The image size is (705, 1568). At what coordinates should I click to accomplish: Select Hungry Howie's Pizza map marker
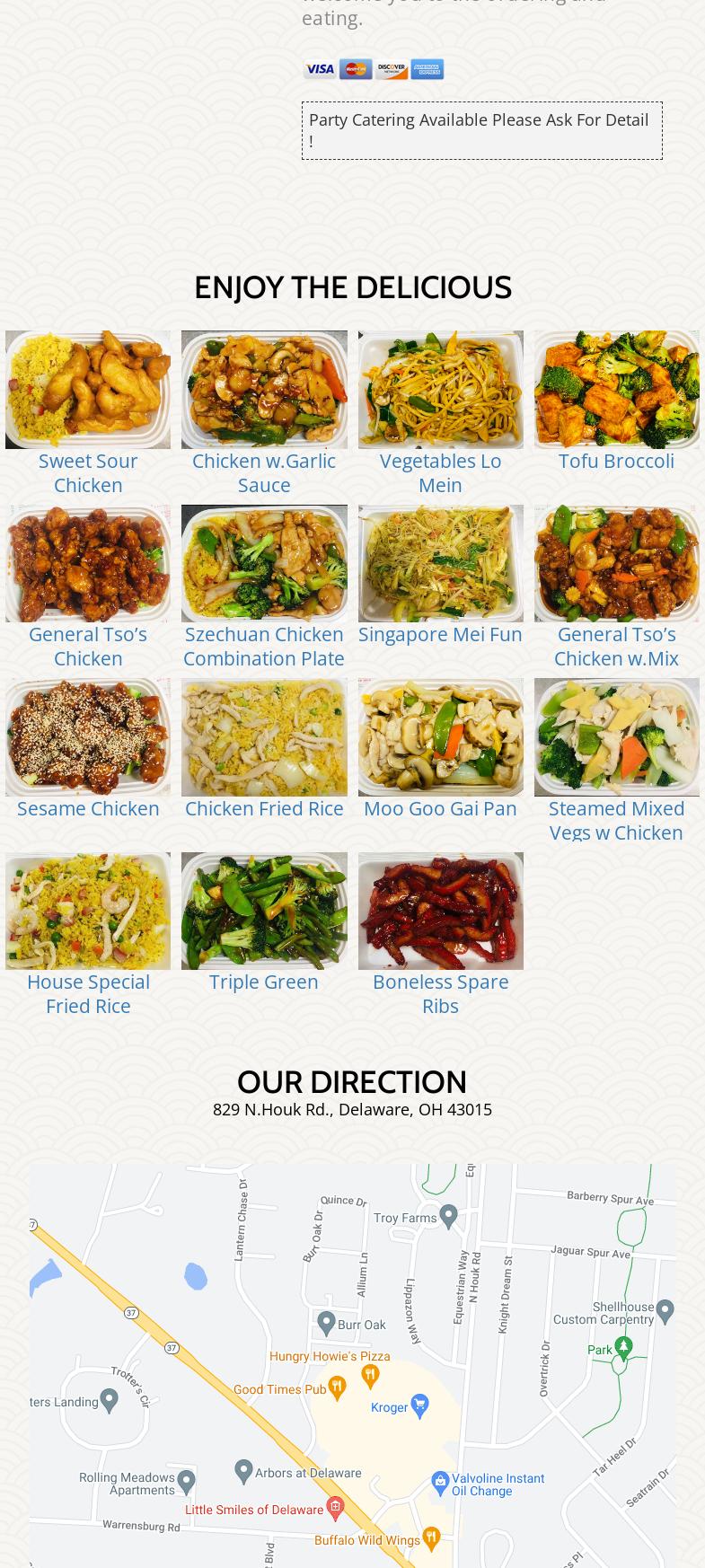click(370, 1374)
